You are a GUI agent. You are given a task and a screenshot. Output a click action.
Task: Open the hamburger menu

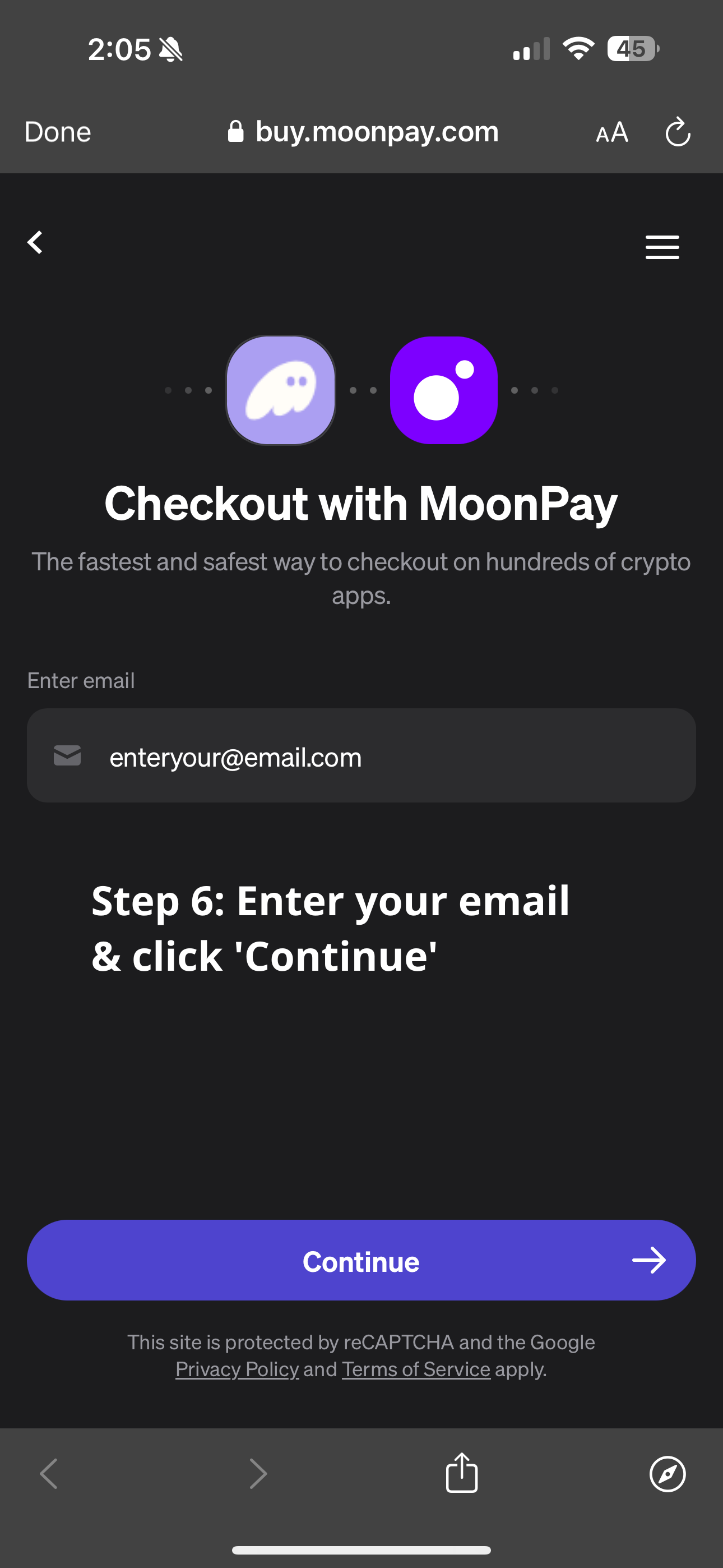(x=662, y=247)
